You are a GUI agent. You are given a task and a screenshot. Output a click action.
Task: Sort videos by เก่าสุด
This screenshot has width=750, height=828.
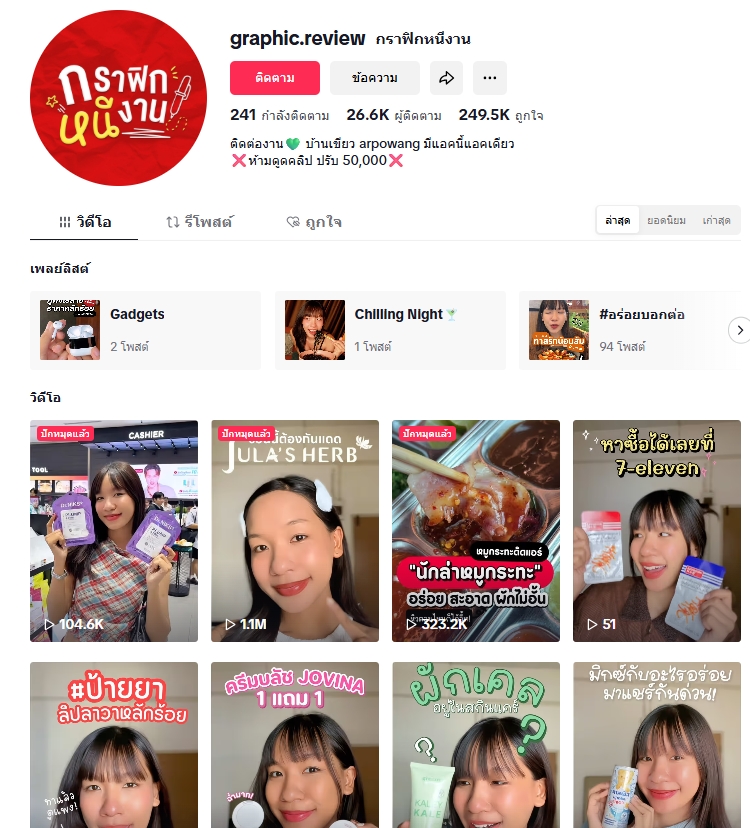click(716, 220)
